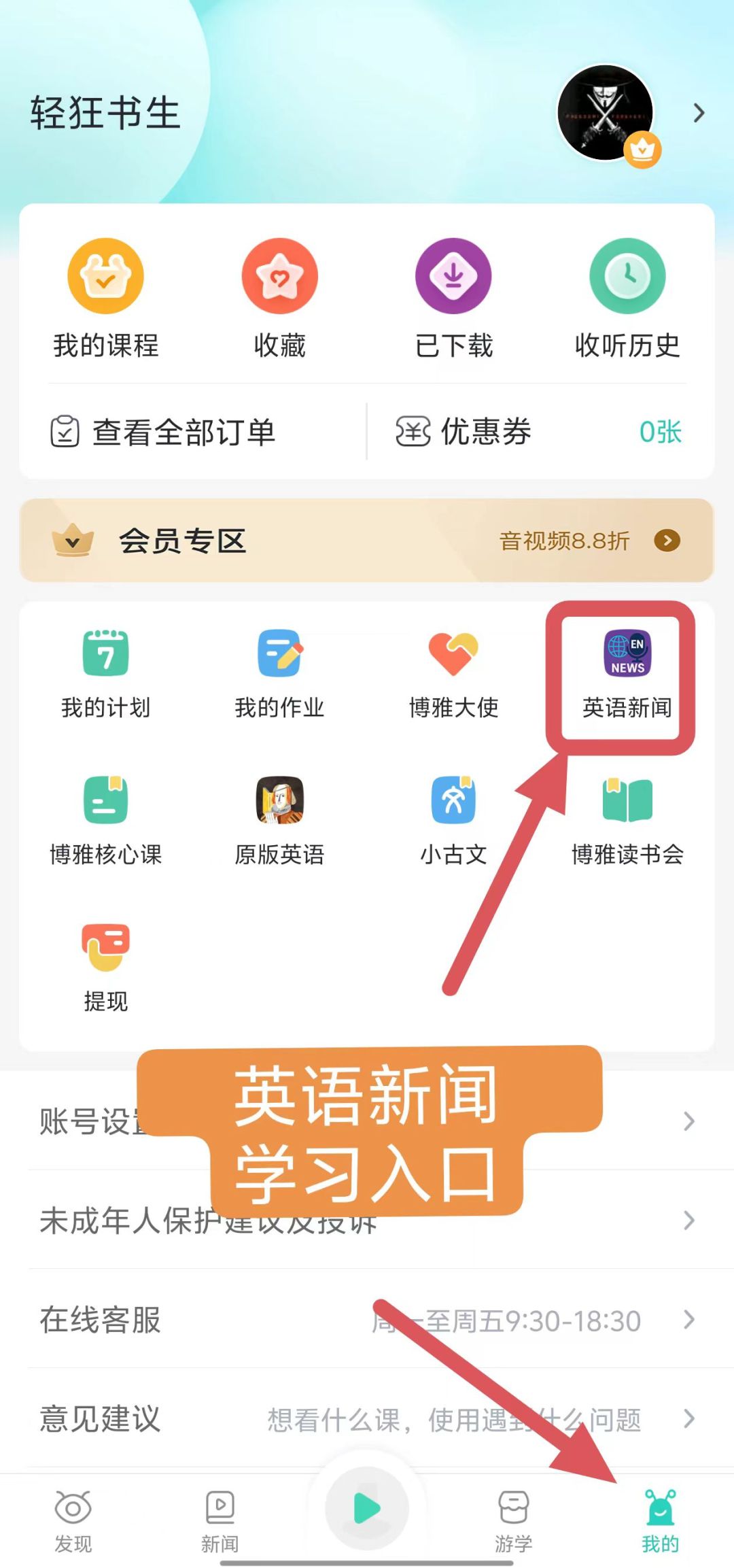The height and width of the screenshot is (1568, 734).
Task: Open 优惠券 coupons
Action: pos(538,432)
